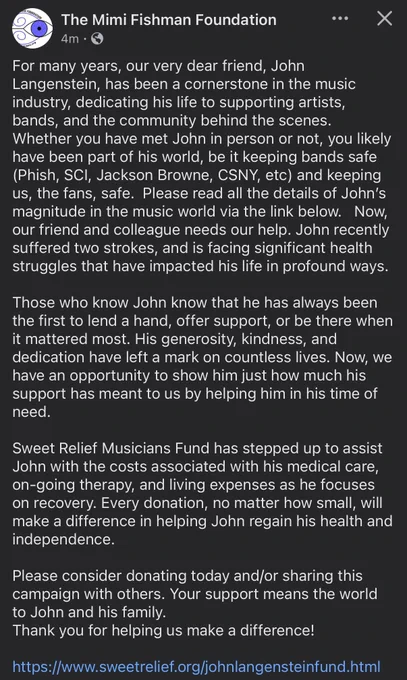
Task: Open the three-dot post options menu
Action: [340, 19]
